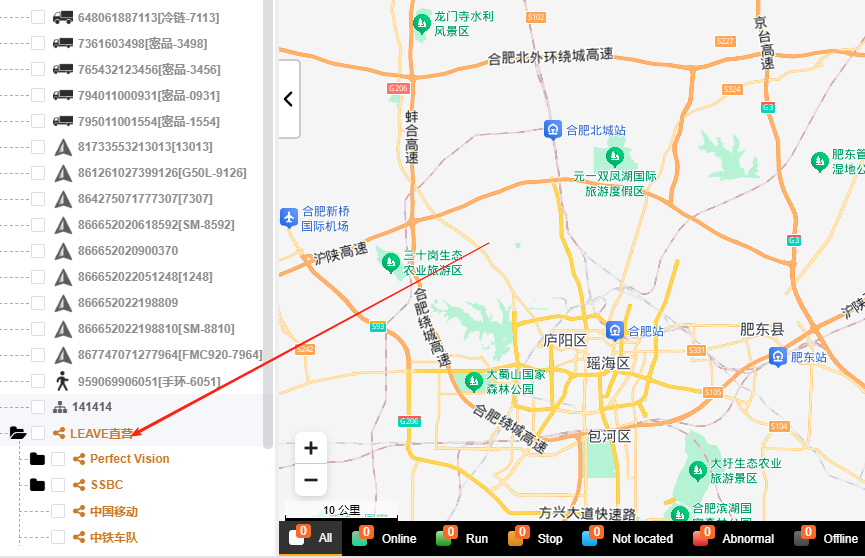Select device 7361603498[密品-3498]

point(142,43)
